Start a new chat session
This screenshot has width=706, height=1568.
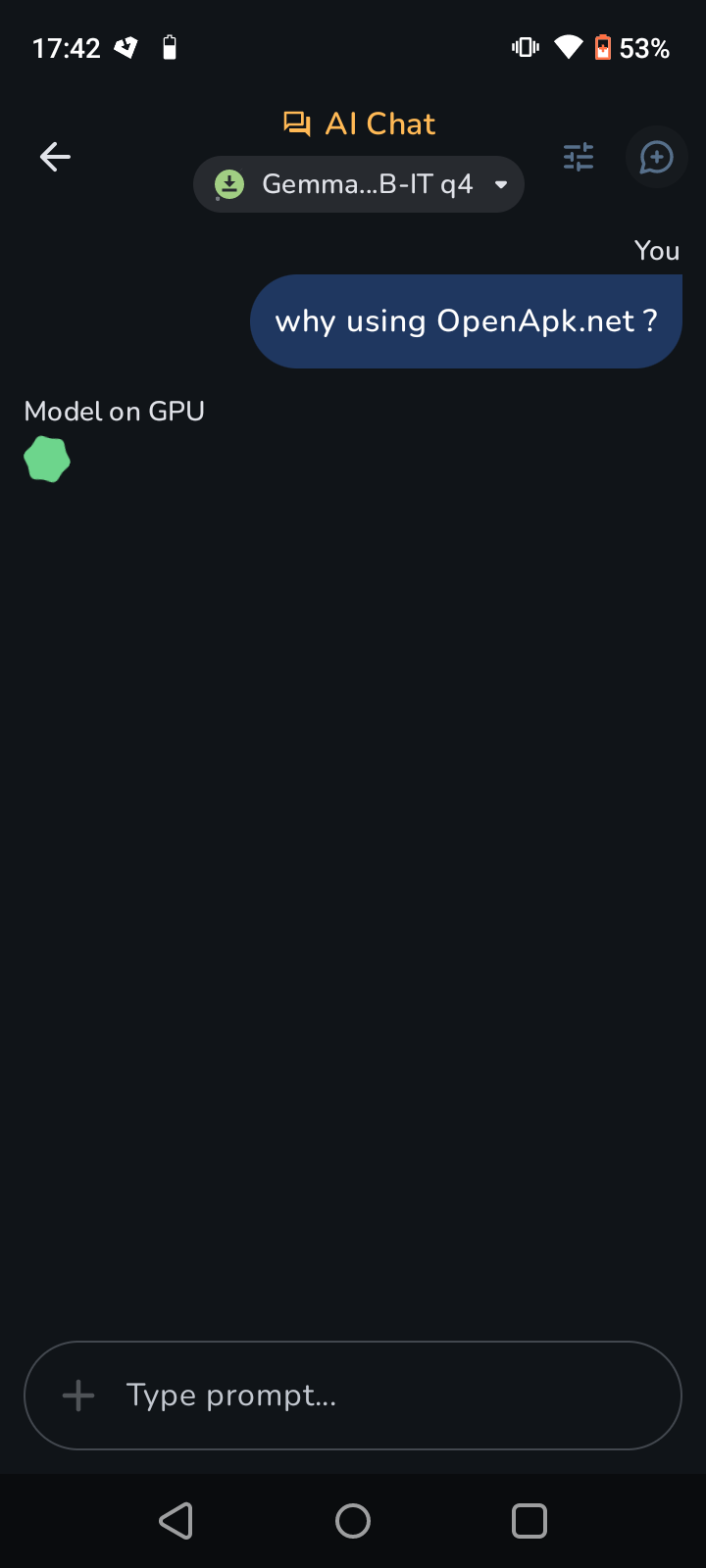656,157
